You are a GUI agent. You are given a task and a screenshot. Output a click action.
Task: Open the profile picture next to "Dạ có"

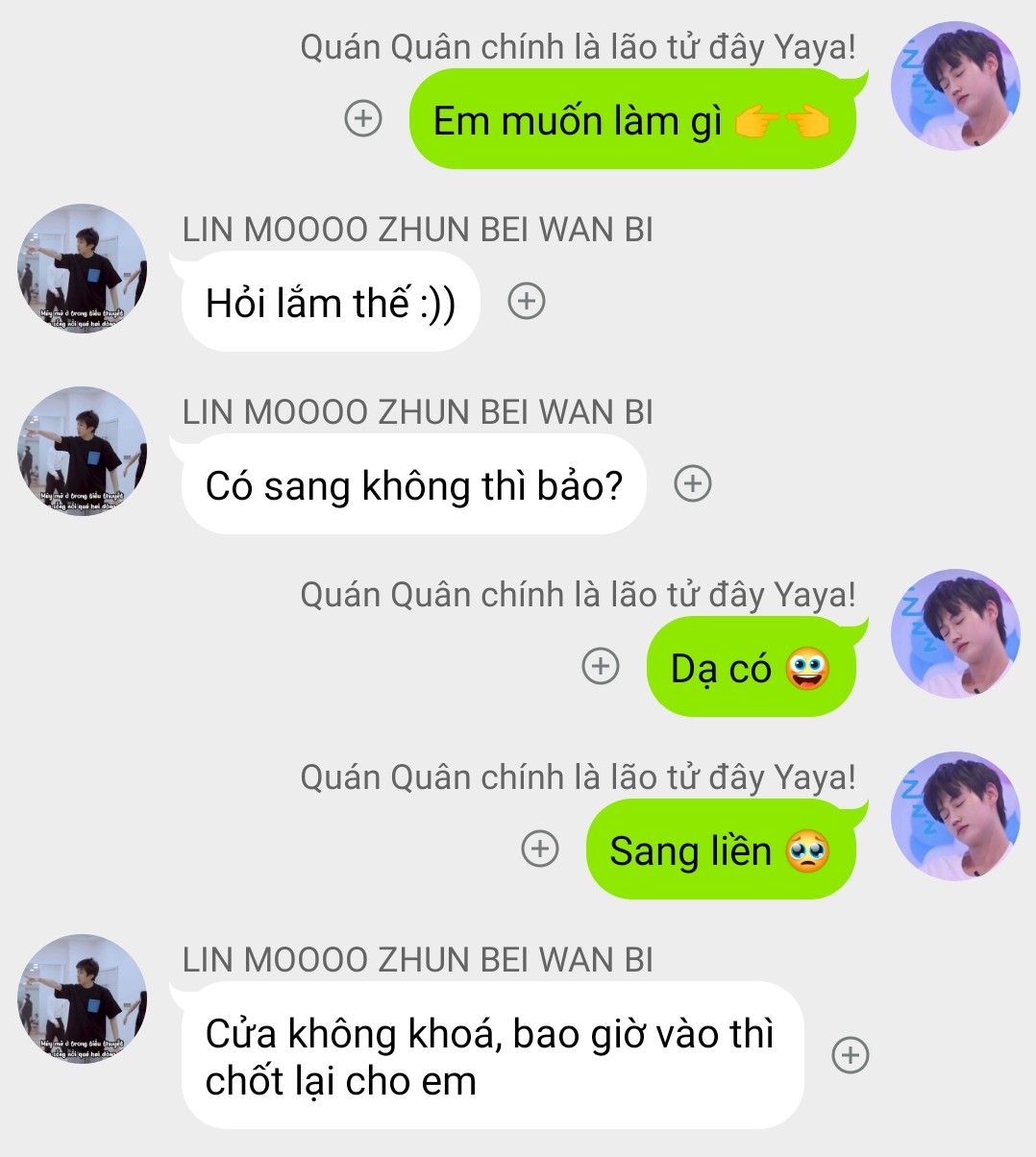(x=954, y=634)
